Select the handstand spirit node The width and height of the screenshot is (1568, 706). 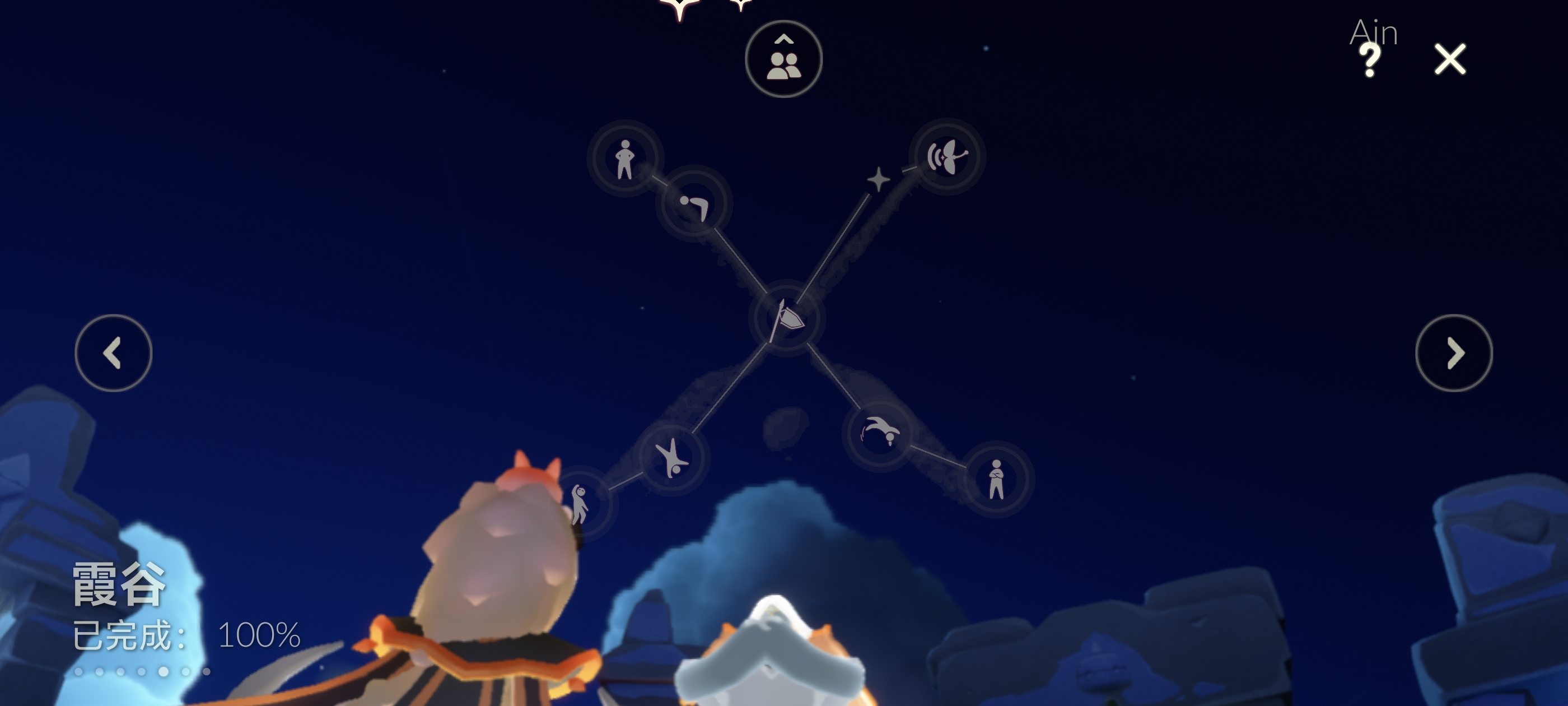coord(671,457)
